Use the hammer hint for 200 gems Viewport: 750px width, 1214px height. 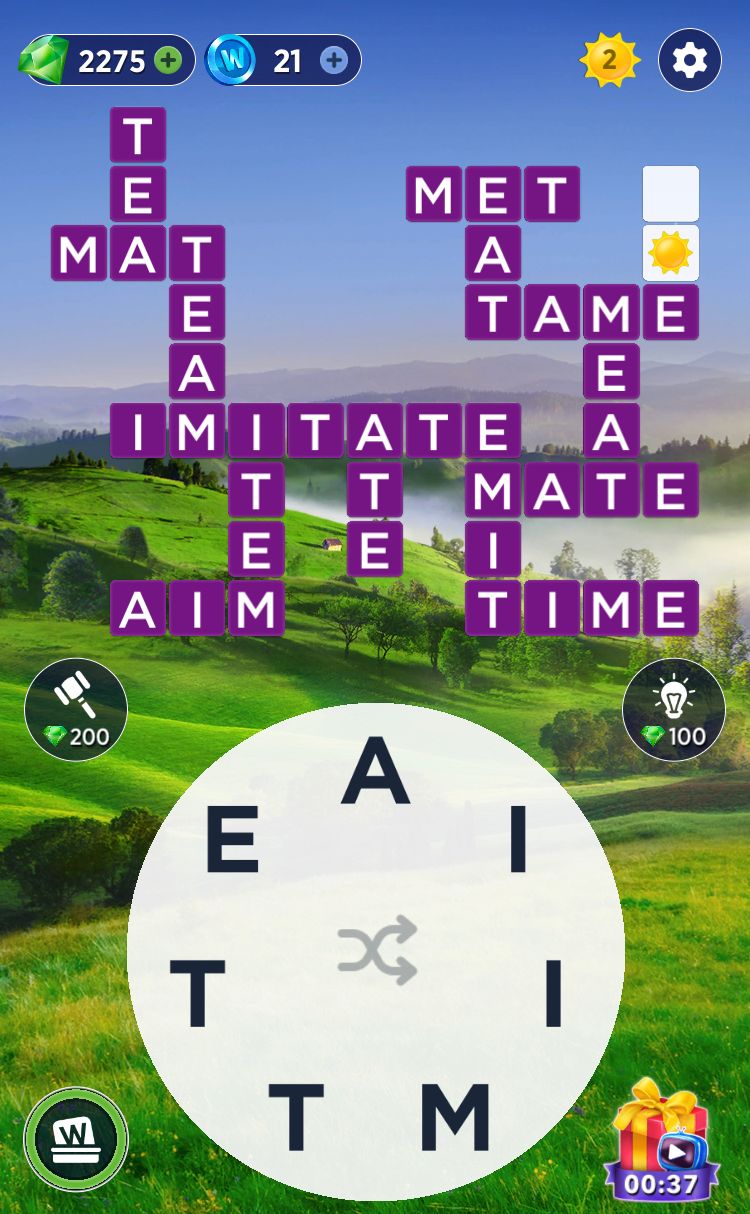tap(76, 709)
